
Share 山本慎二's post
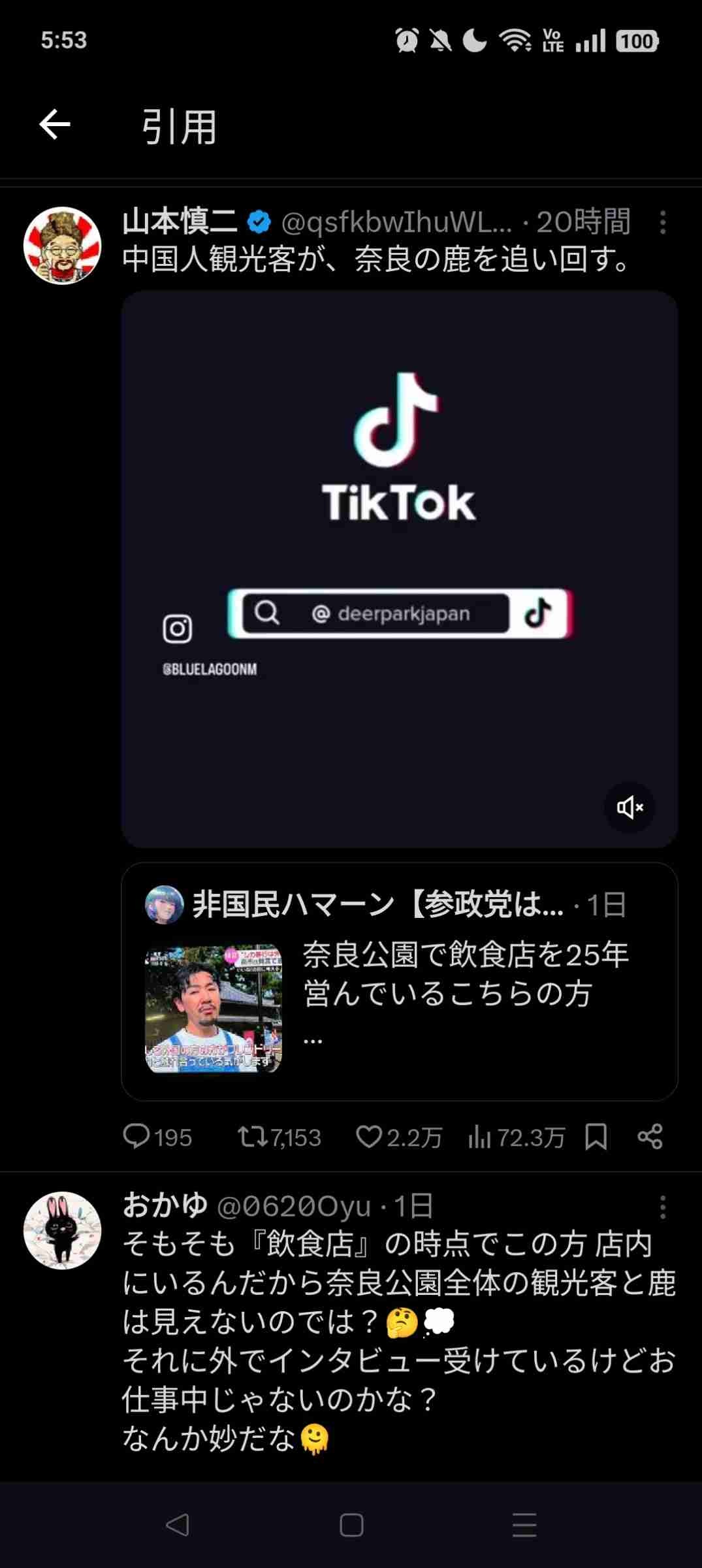(650, 1137)
